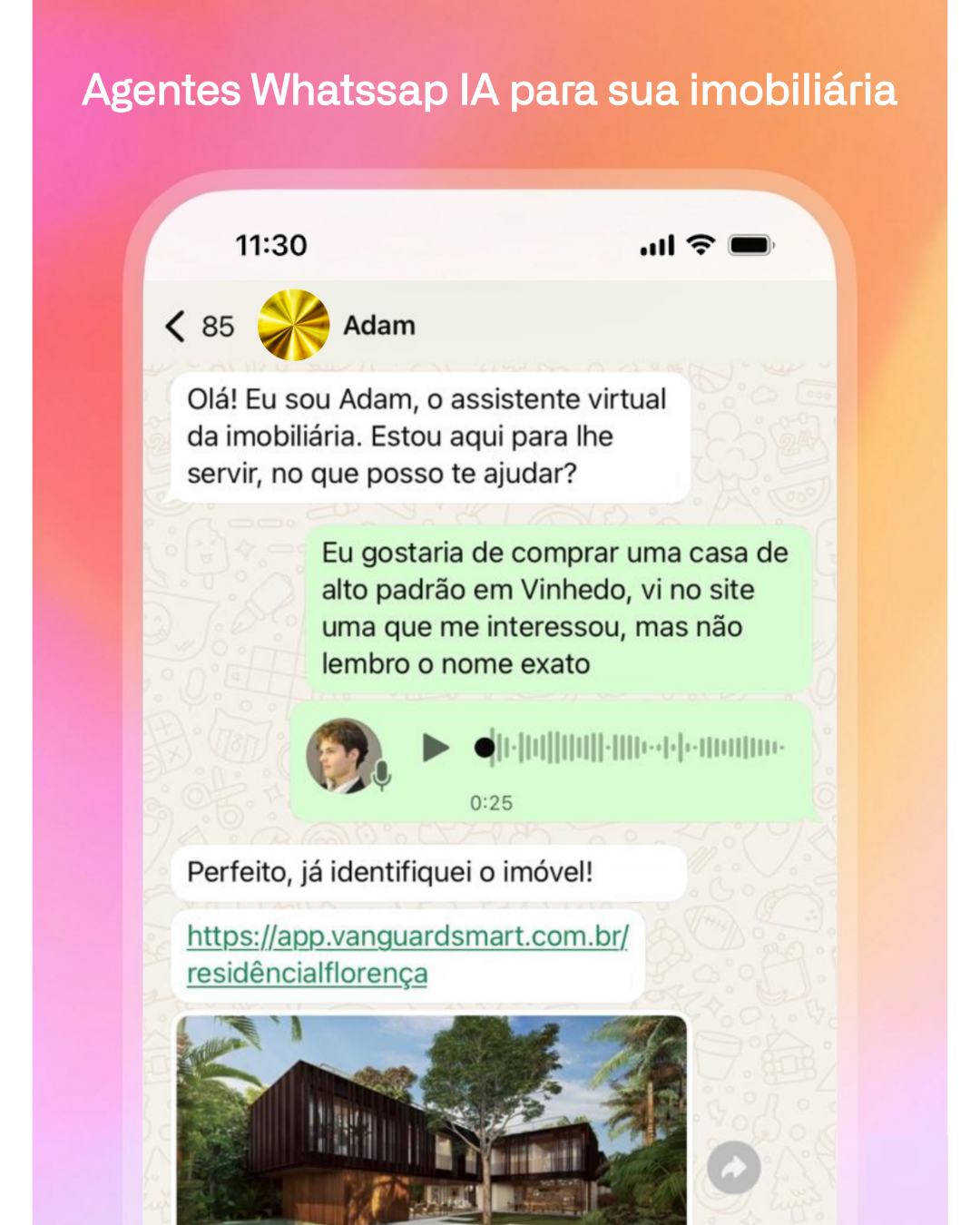This screenshot has height=1225, width=980.
Task: Tap Adam's gold profile picture
Action: coord(292,325)
